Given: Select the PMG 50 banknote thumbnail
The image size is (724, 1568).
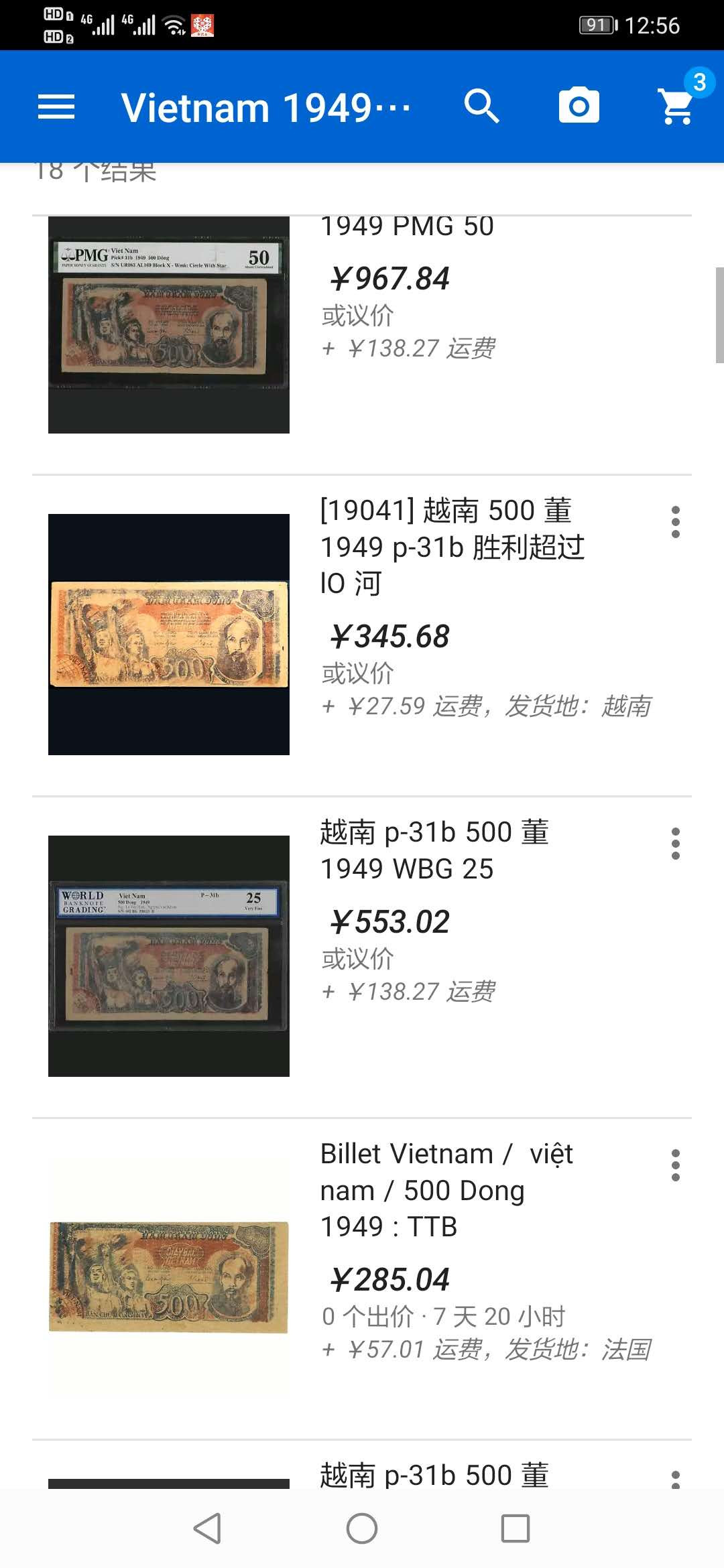Looking at the screenshot, I should [169, 325].
